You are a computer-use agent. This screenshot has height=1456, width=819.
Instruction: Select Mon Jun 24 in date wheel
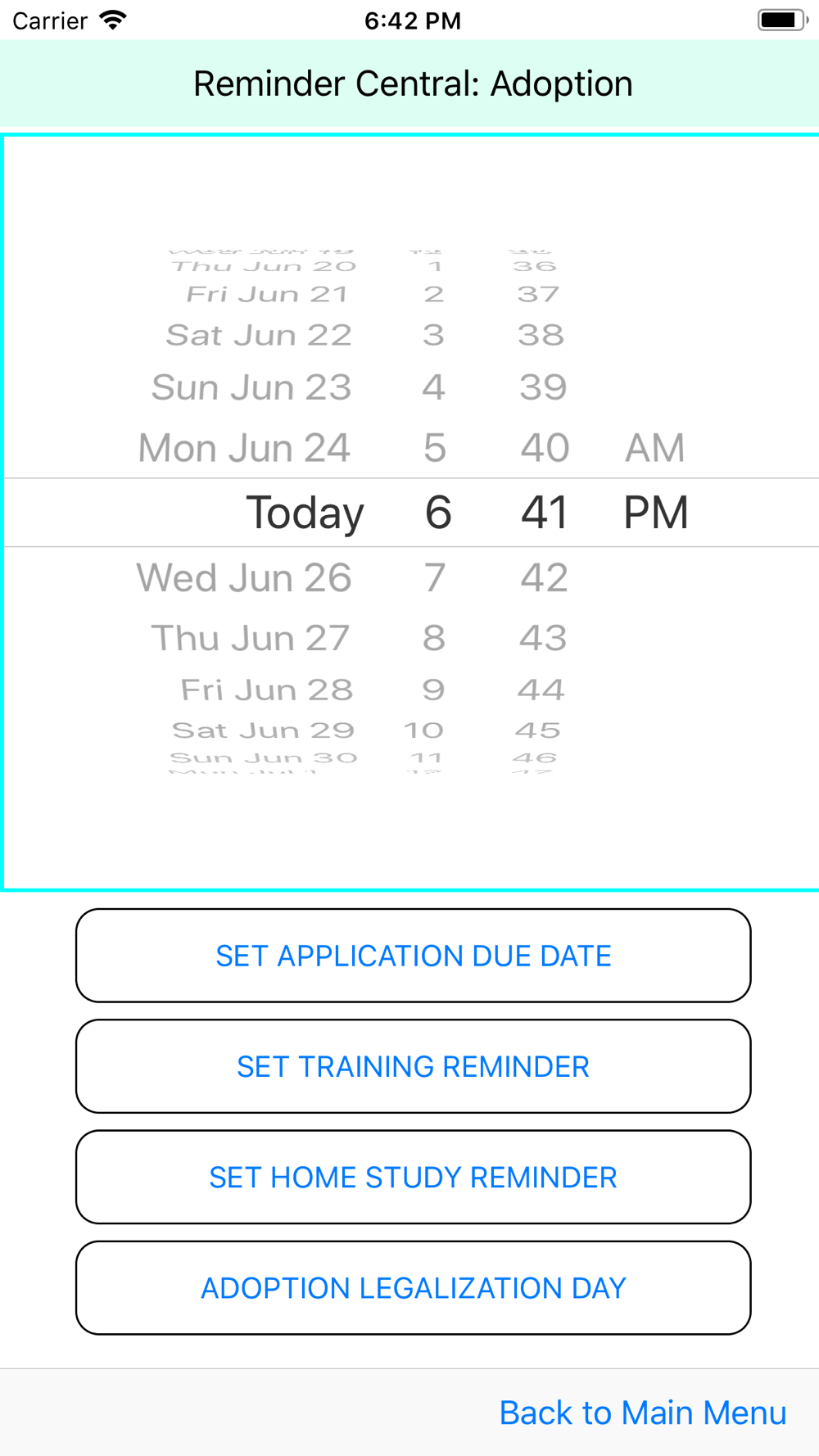click(244, 448)
